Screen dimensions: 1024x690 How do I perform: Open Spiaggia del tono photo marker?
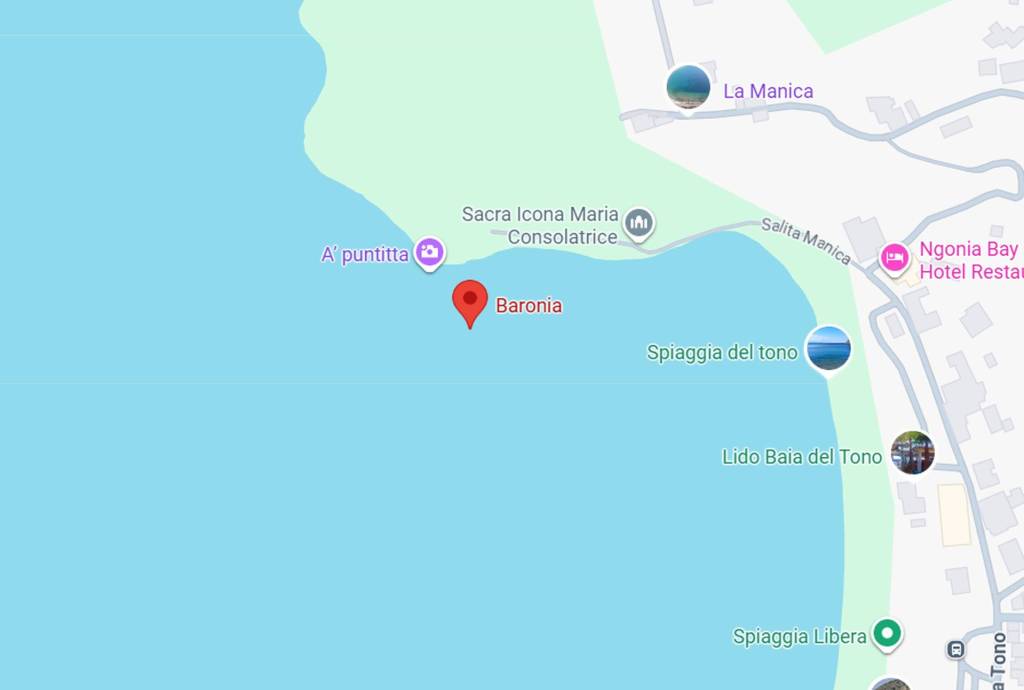[828, 349]
